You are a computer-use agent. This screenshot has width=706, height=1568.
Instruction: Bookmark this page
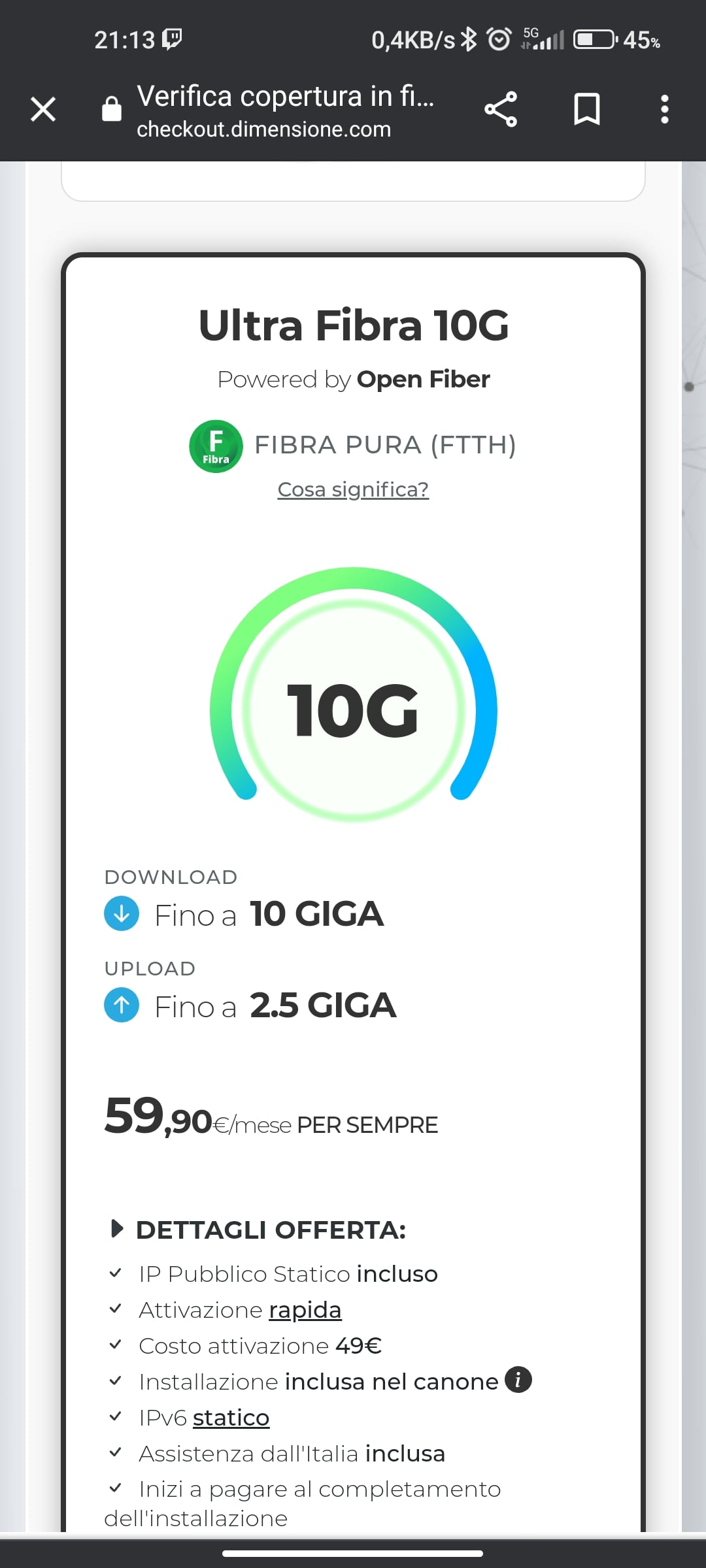[586, 109]
